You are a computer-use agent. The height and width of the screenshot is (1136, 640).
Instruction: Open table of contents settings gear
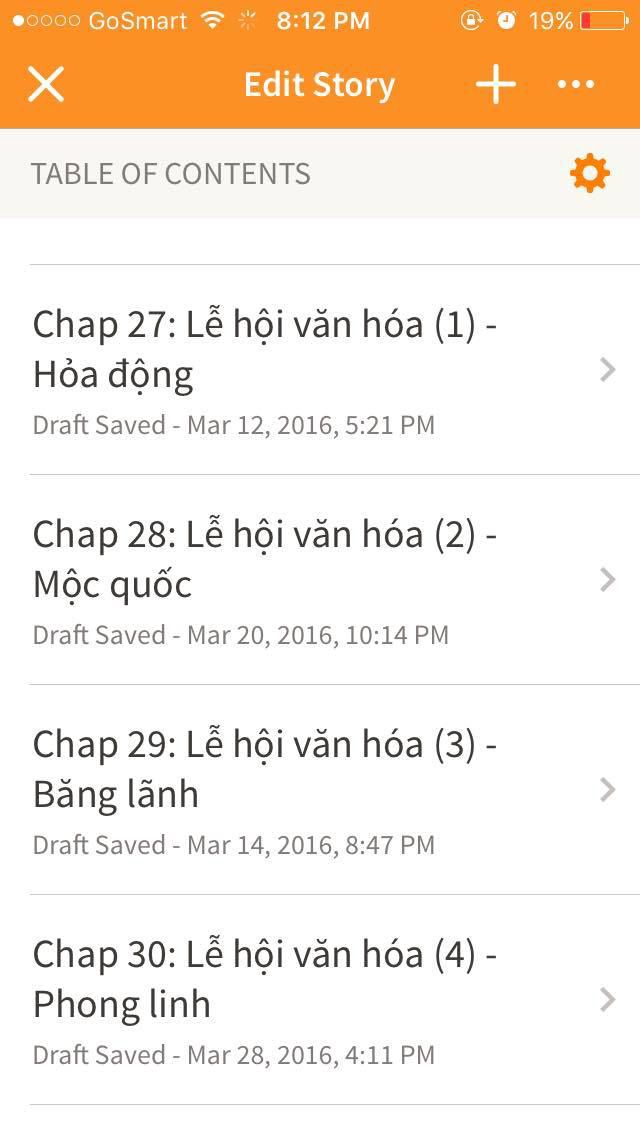coord(589,174)
